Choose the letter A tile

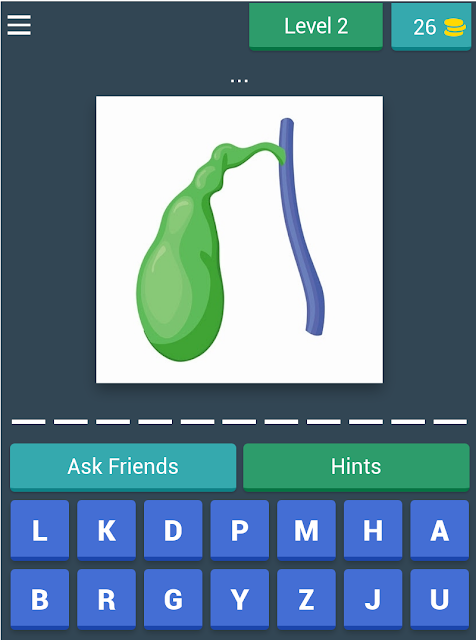[440, 530]
